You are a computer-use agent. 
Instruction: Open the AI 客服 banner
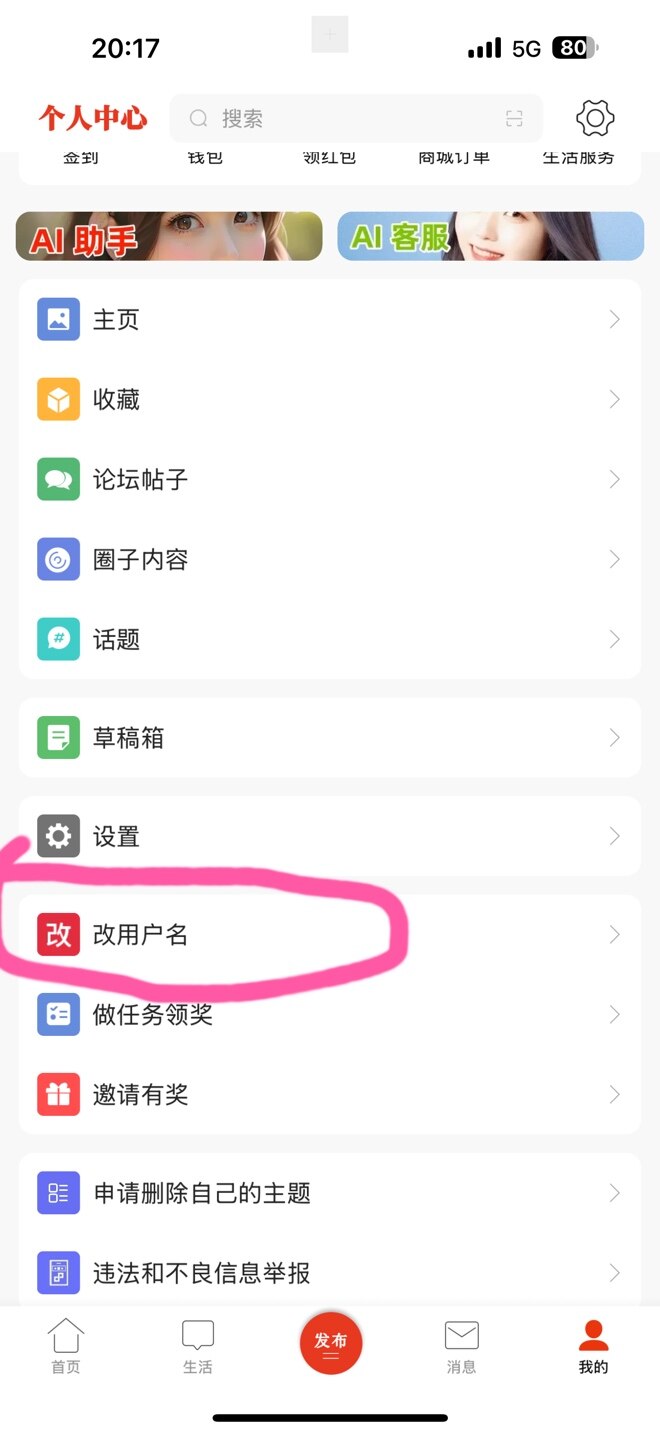pyautogui.click(x=490, y=237)
